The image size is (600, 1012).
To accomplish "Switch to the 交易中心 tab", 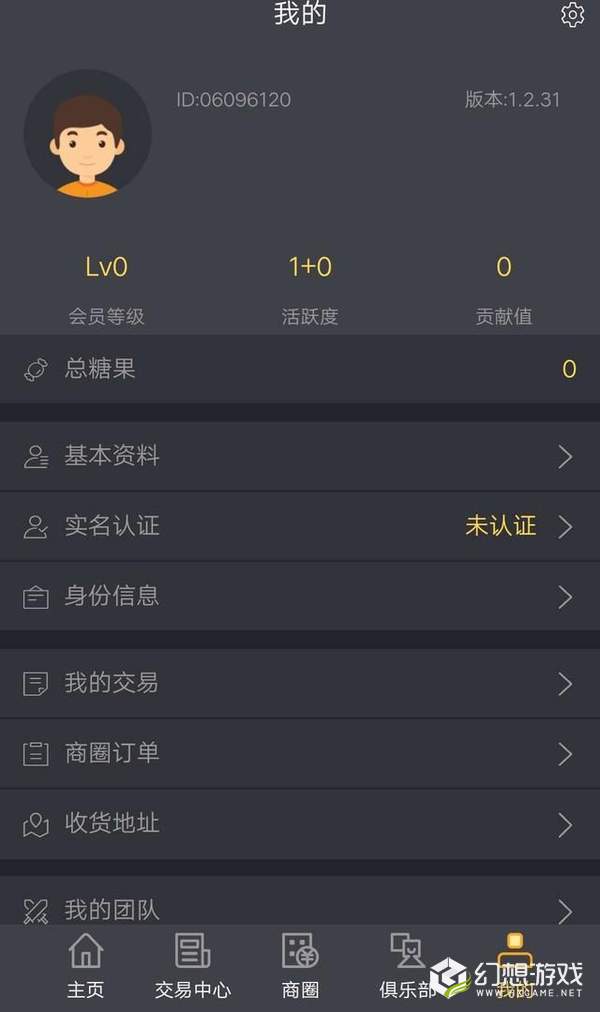I will [x=193, y=966].
